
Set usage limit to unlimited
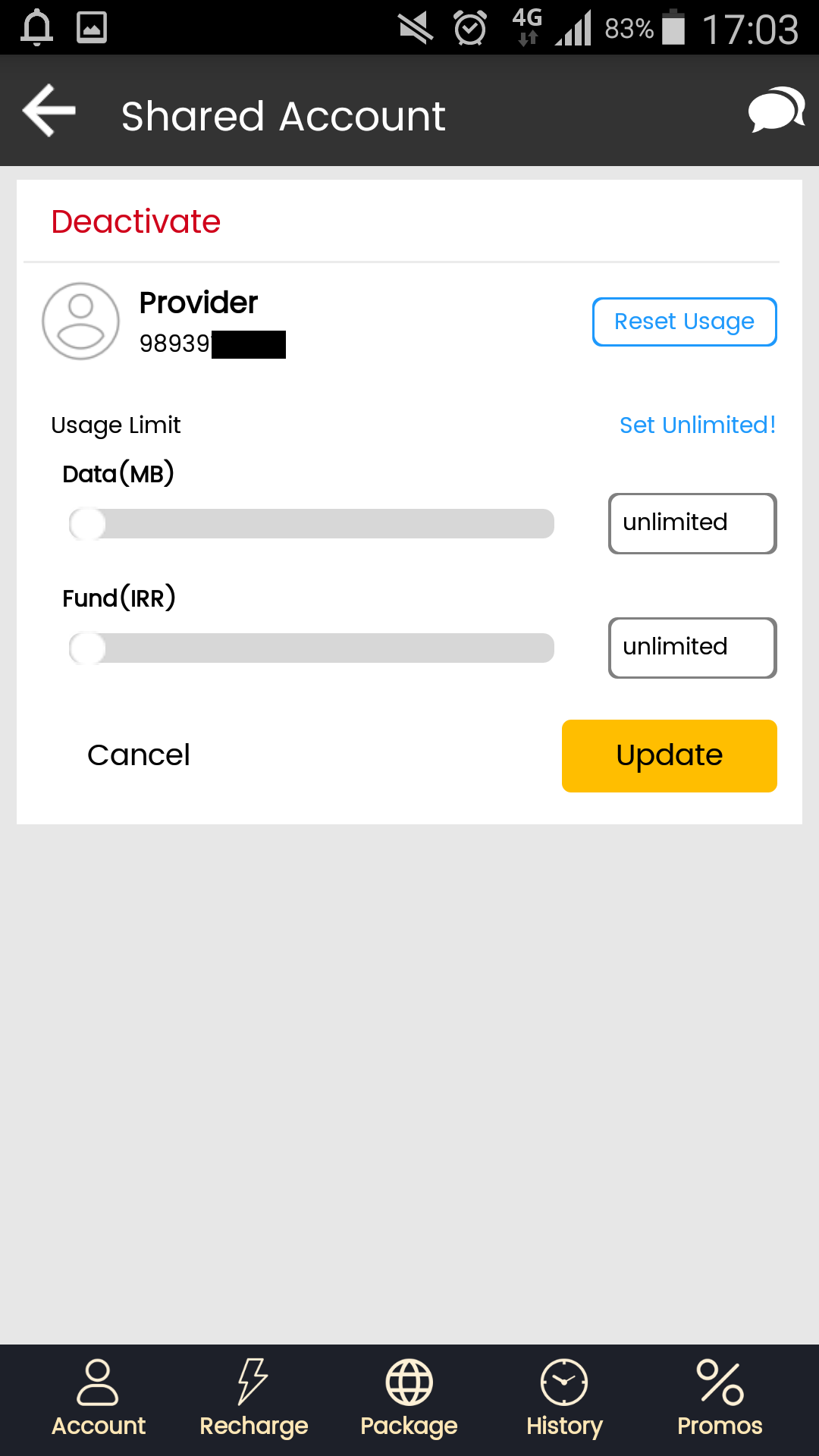pyautogui.click(x=697, y=425)
